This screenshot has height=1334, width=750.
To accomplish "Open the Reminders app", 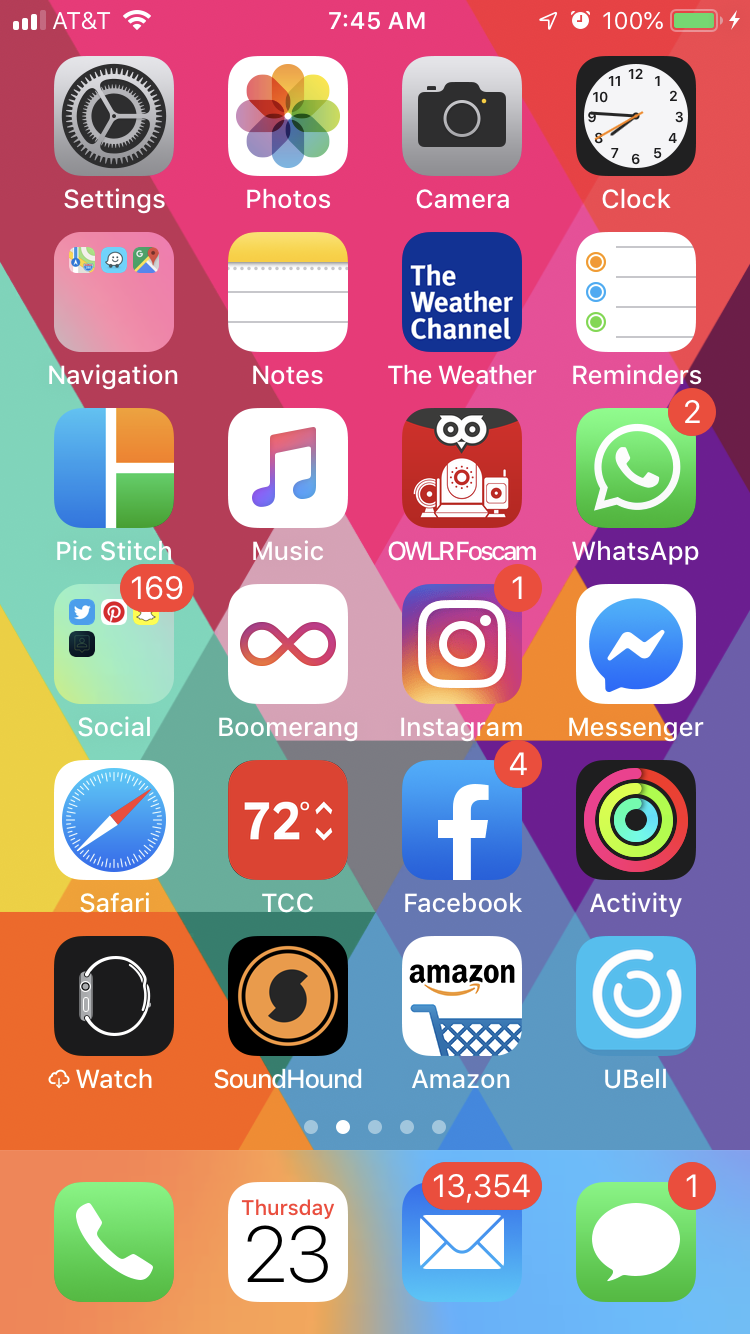I will 636,292.
